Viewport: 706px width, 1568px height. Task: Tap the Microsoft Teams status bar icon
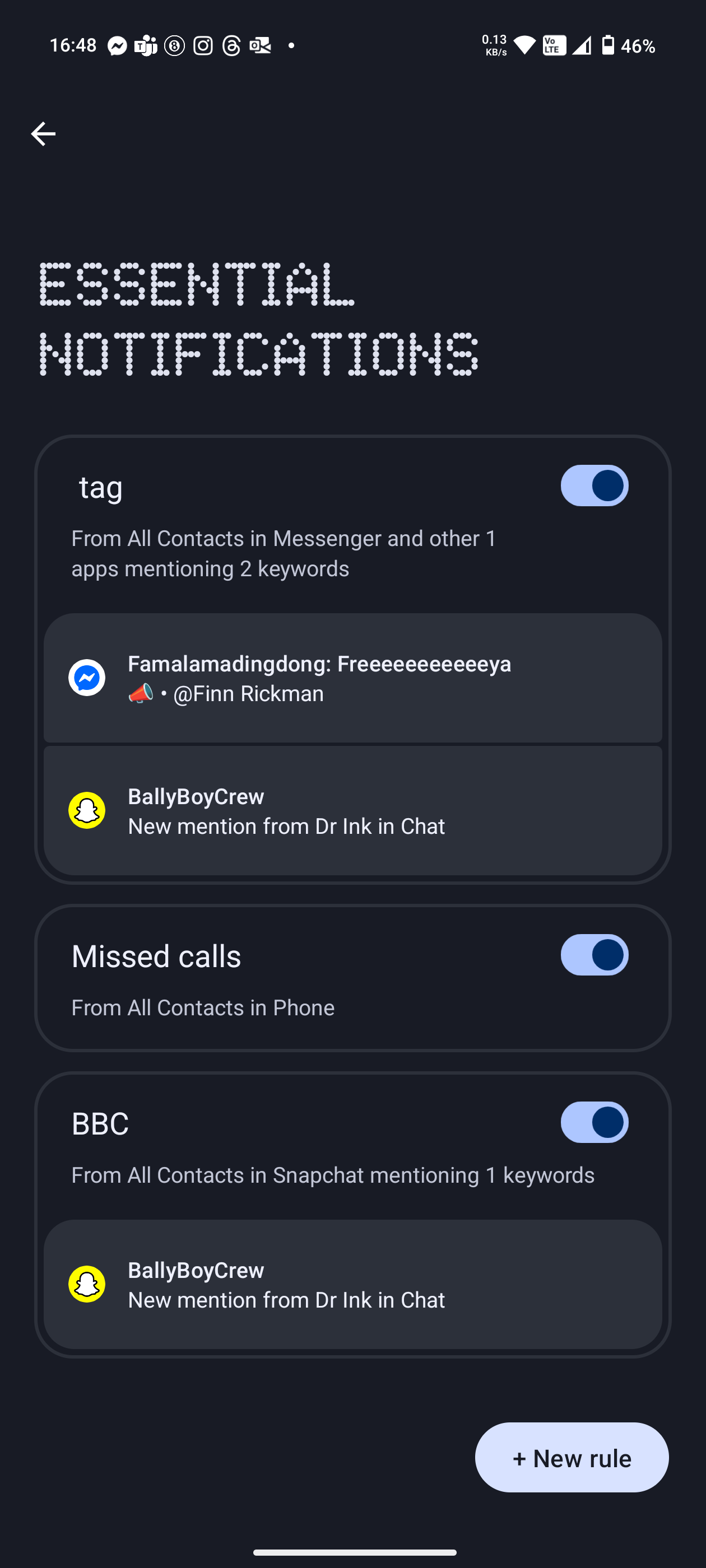[145, 45]
